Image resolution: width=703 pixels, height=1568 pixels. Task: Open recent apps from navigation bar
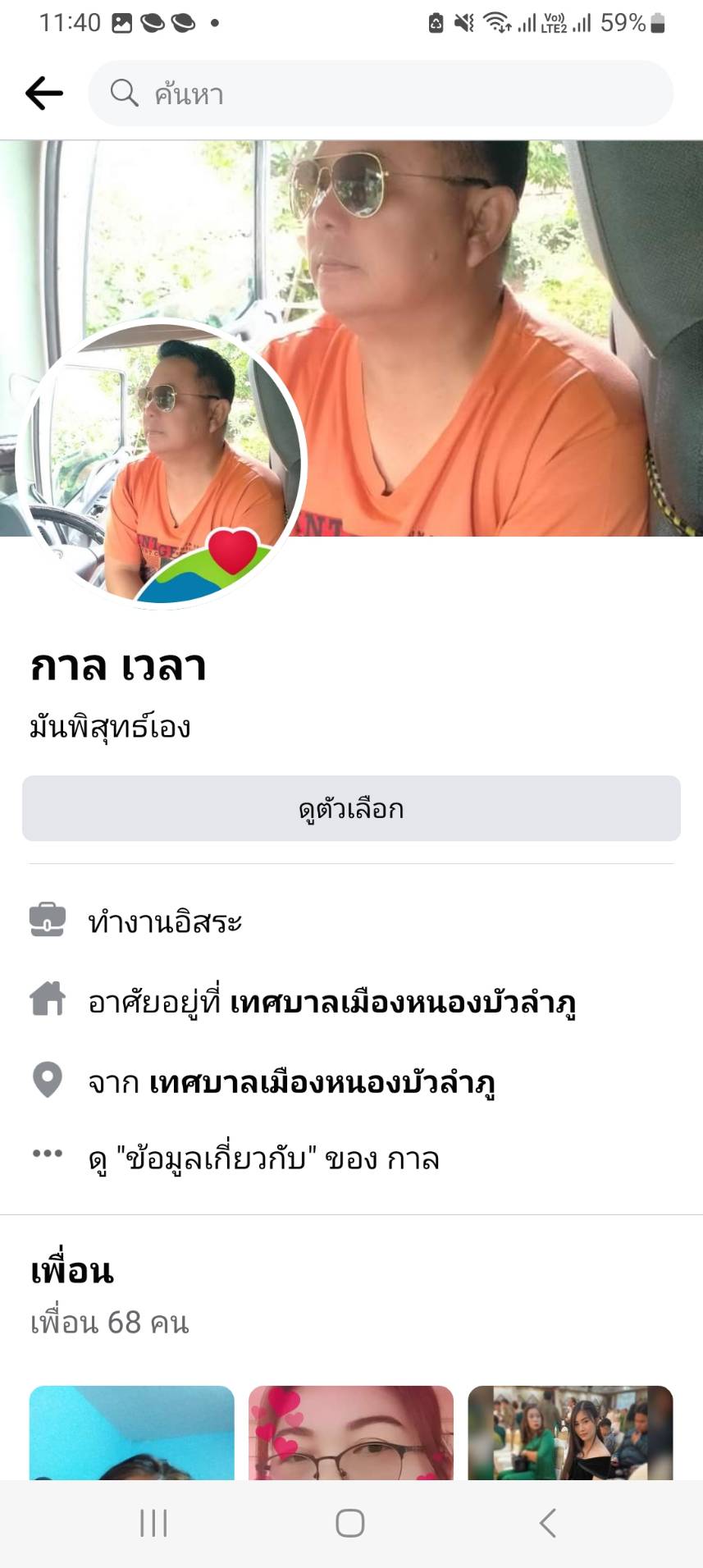pos(153,1523)
